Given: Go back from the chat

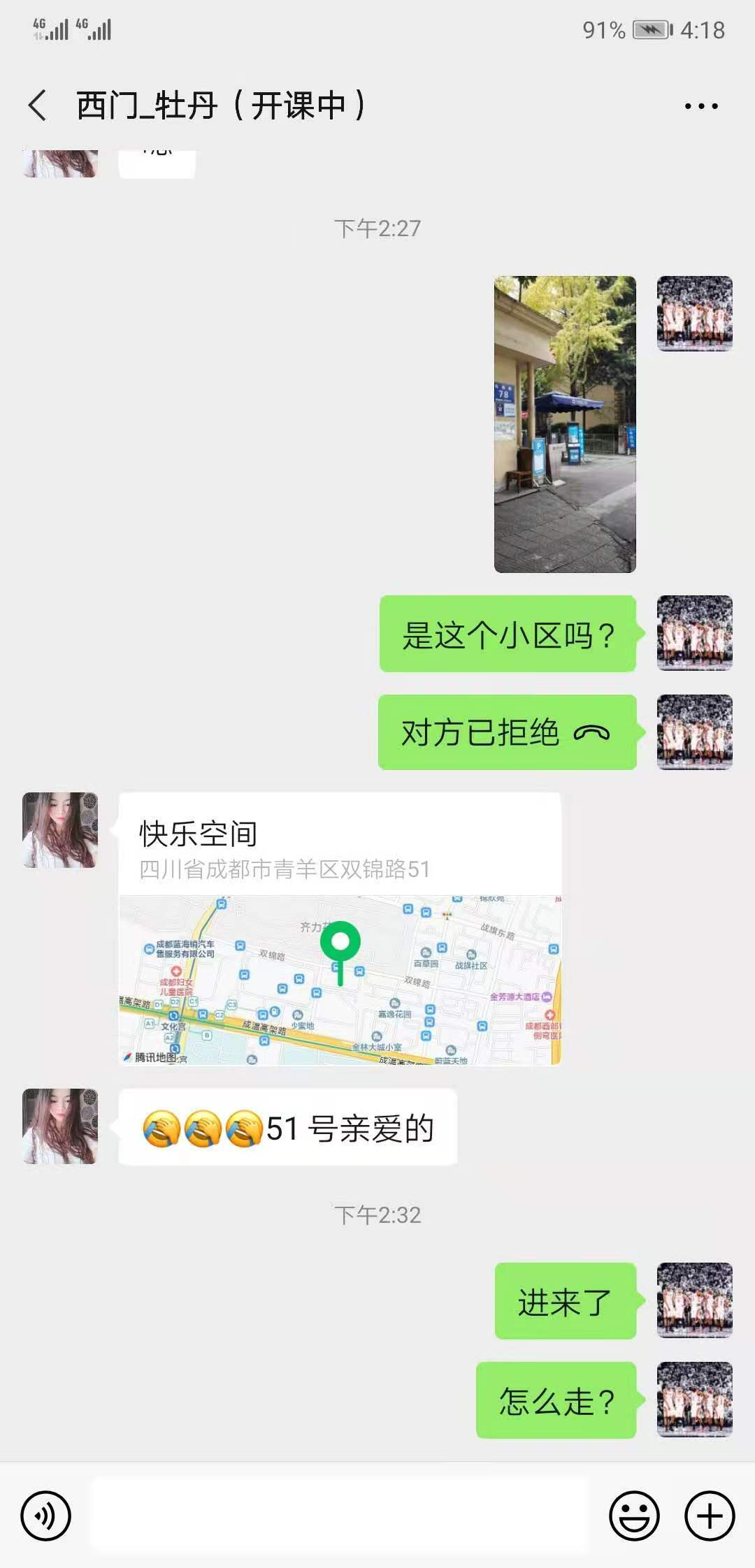Looking at the screenshot, I should (x=38, y=106).
